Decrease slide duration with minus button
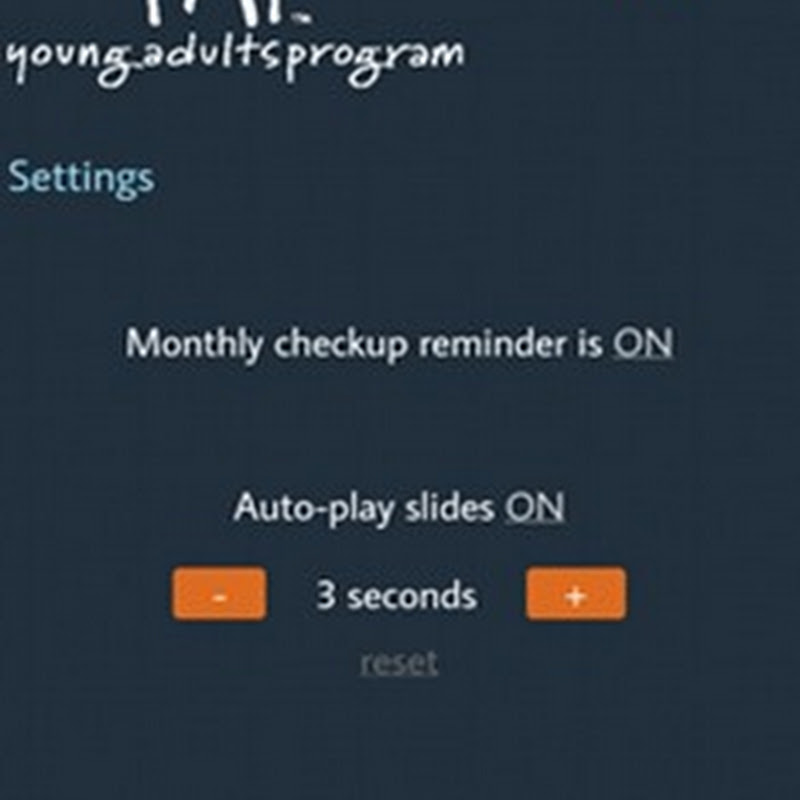The height and width of the screenshot is (800, 800). click(220, 595)
